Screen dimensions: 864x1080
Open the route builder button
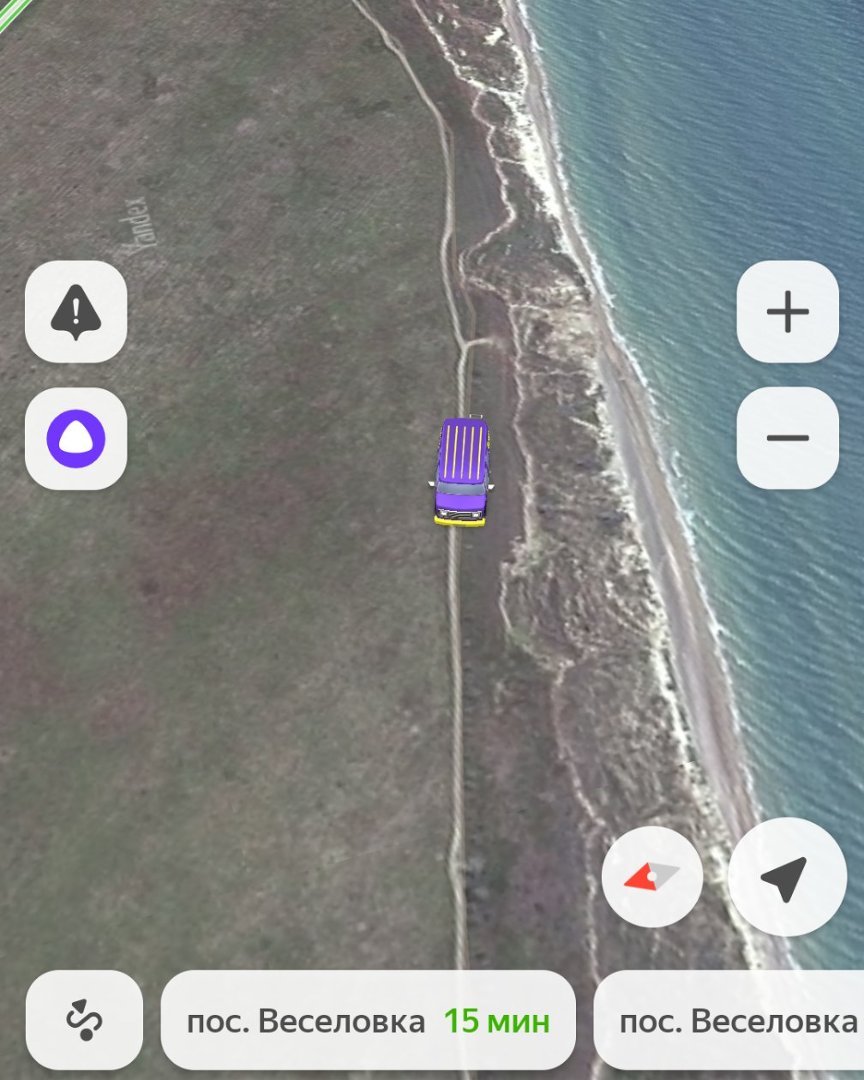pyautogui.click(x=84, y=1020)
